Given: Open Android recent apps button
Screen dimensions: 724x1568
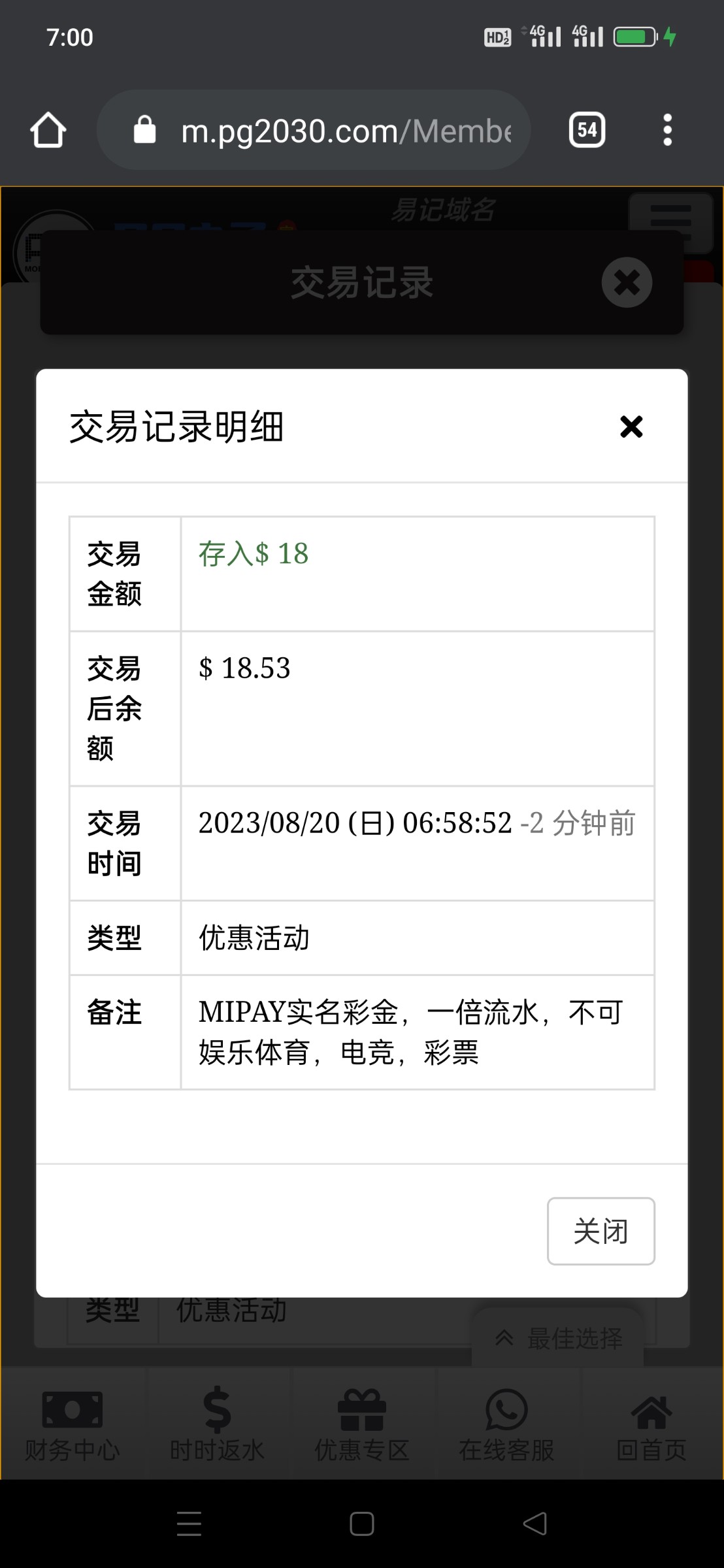Looking at the screenshot, I should [x=189, y=1522].
